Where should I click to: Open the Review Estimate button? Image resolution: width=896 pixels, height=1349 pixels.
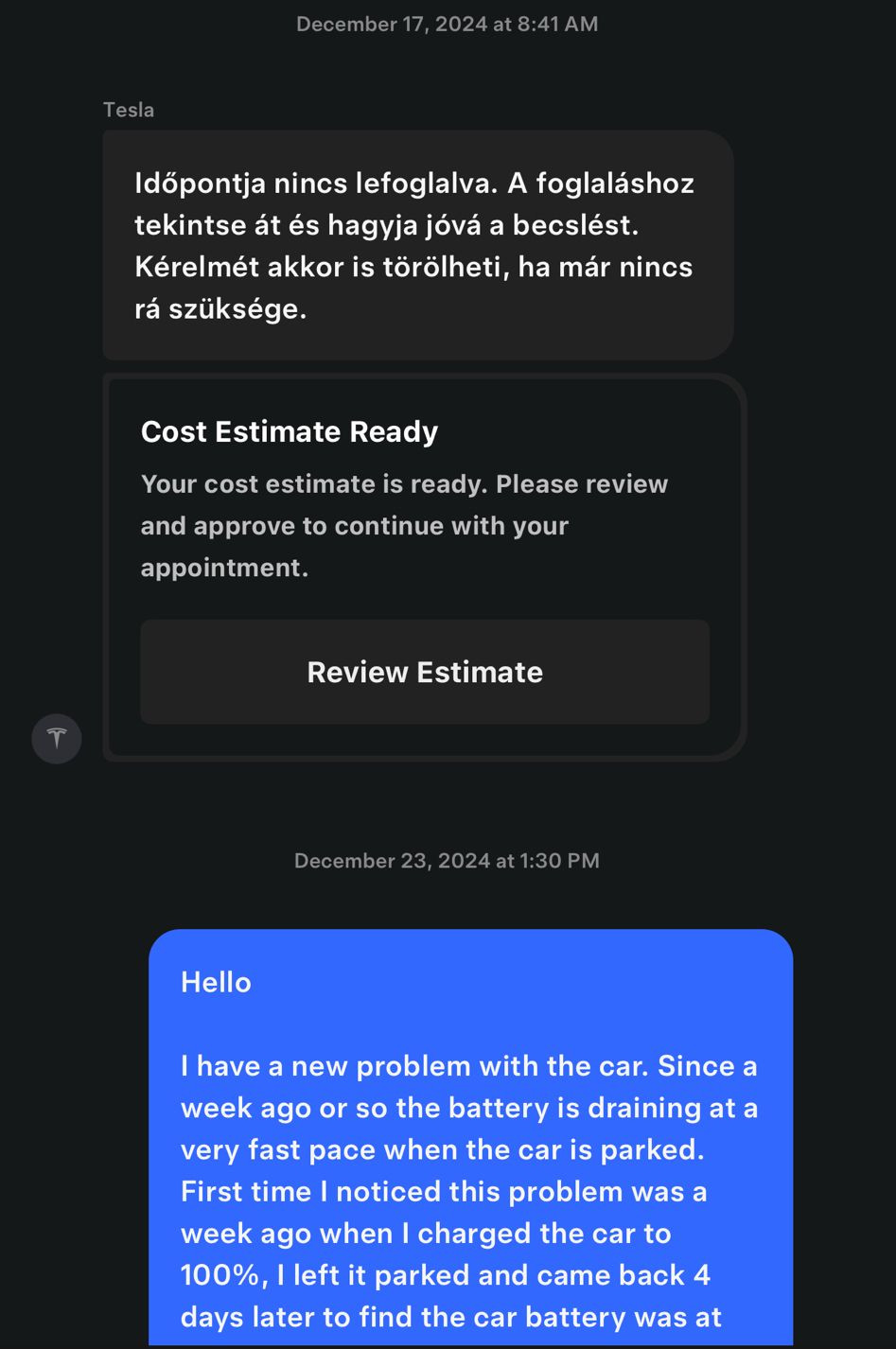coord(425,672)
